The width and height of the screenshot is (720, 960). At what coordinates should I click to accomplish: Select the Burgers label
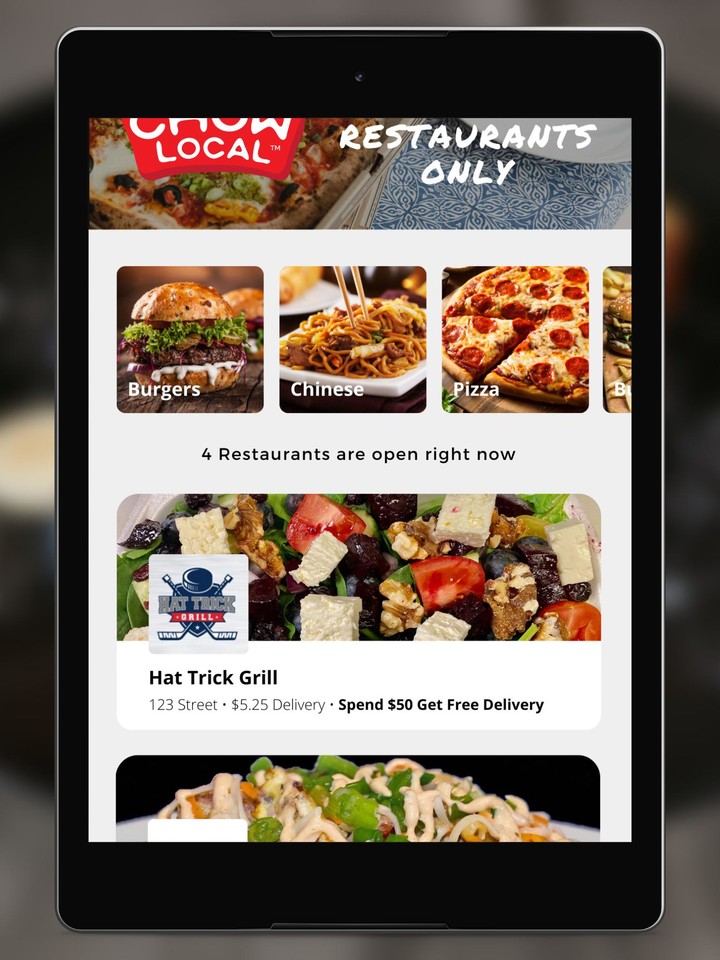coord(163,389)
